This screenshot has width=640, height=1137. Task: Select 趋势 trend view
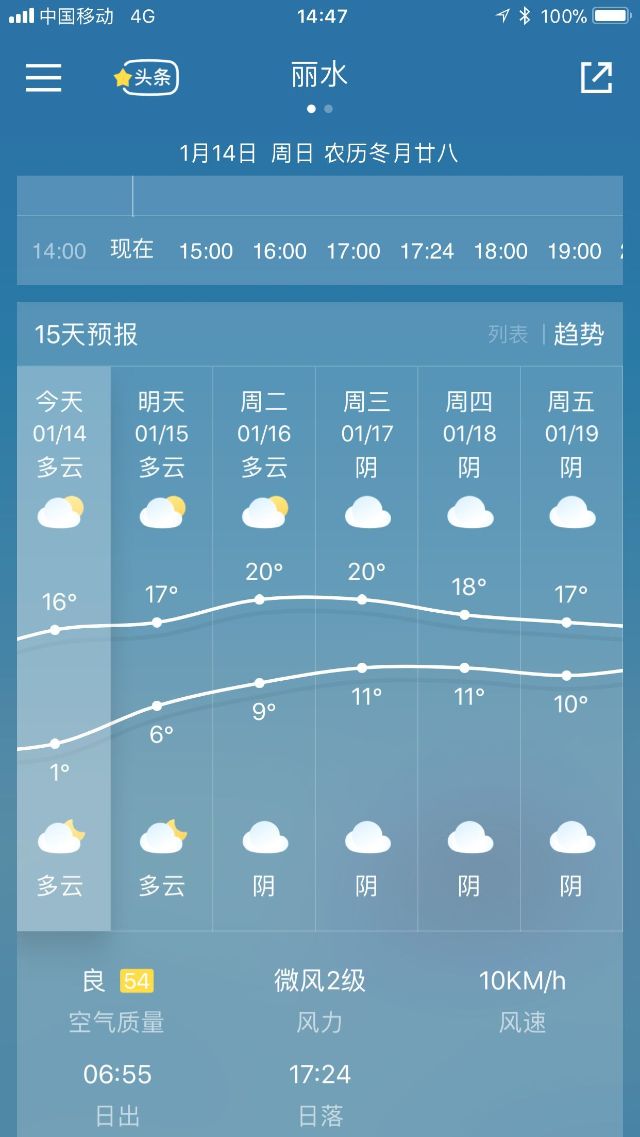[578, 334]
